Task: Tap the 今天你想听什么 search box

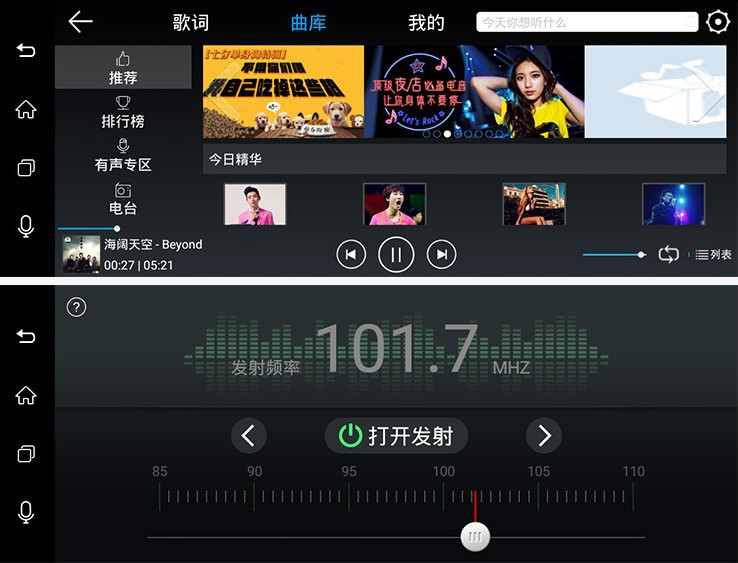Action: point(587,22)
